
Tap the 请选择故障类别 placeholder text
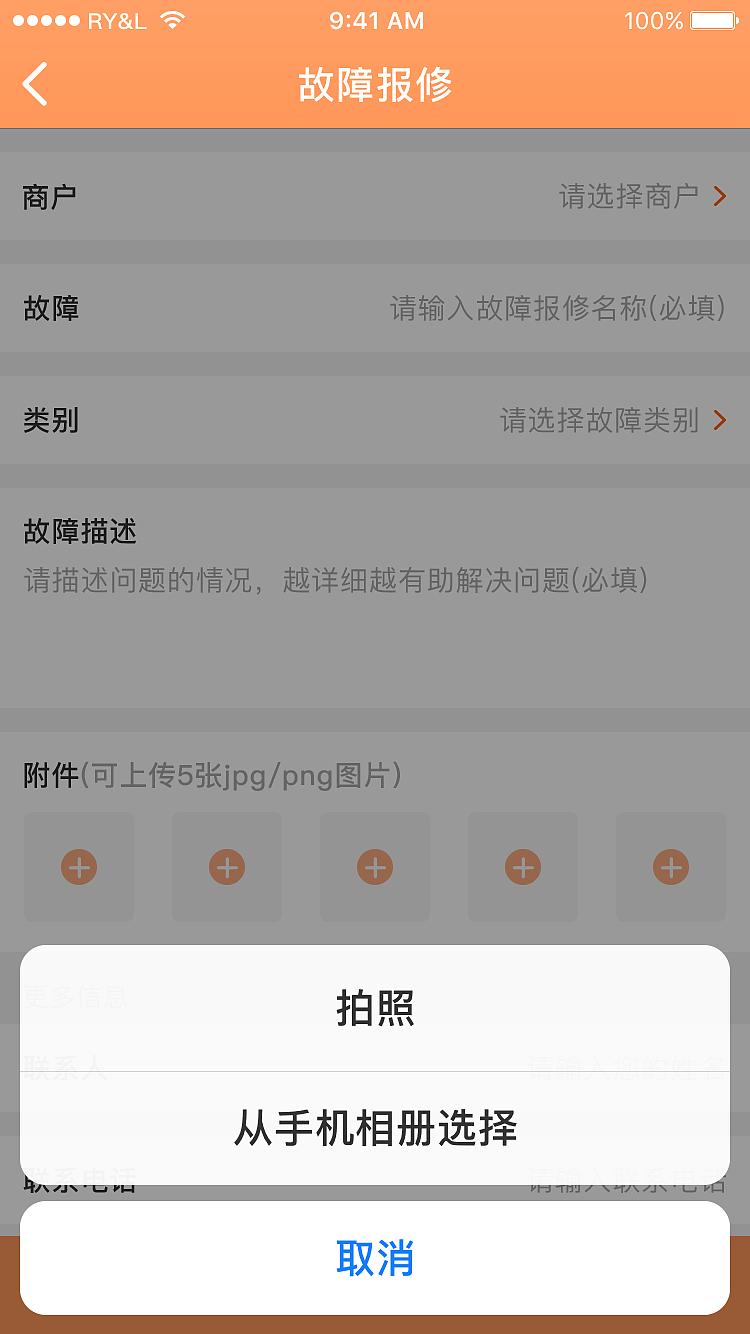tap(600, 420)
